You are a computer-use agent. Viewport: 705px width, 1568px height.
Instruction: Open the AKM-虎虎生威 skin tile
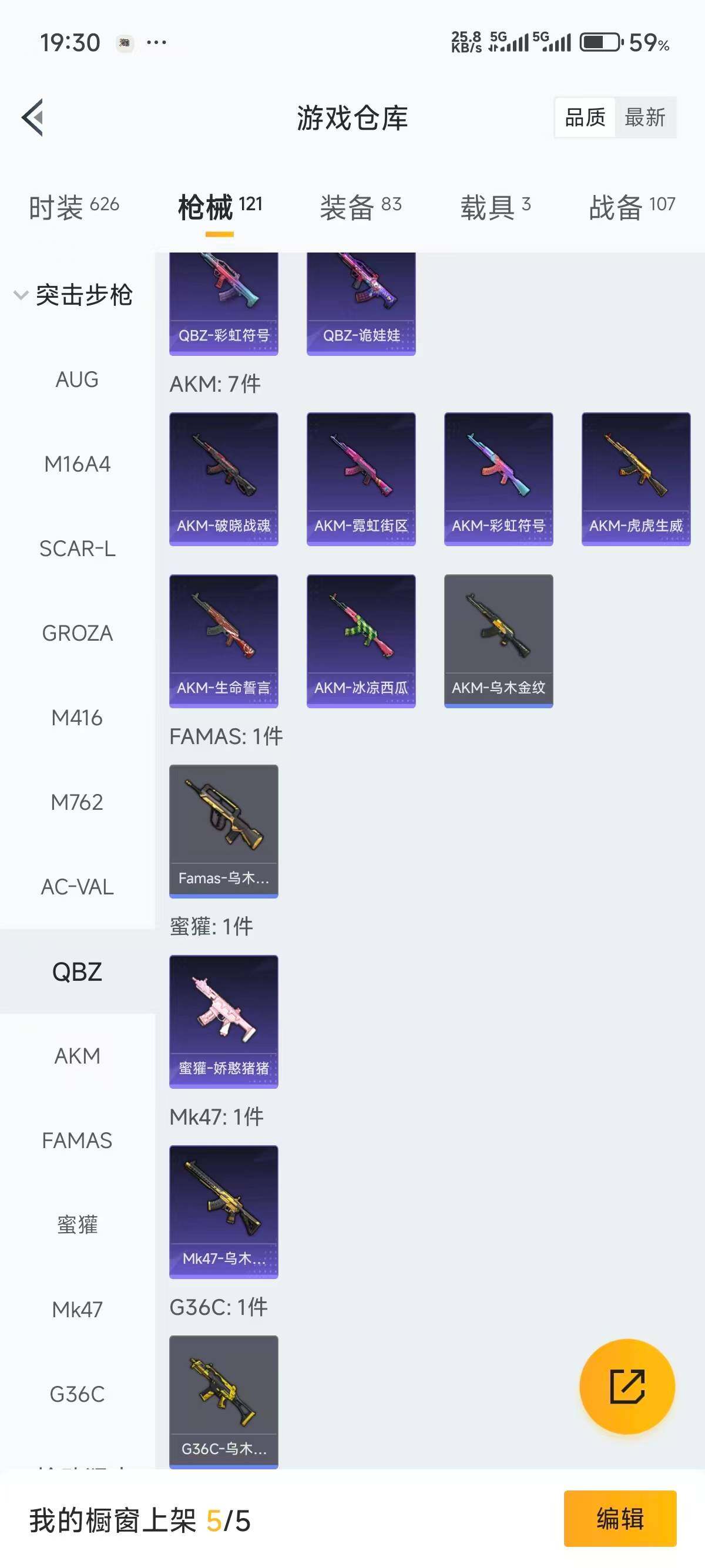(x=636, y=479)
